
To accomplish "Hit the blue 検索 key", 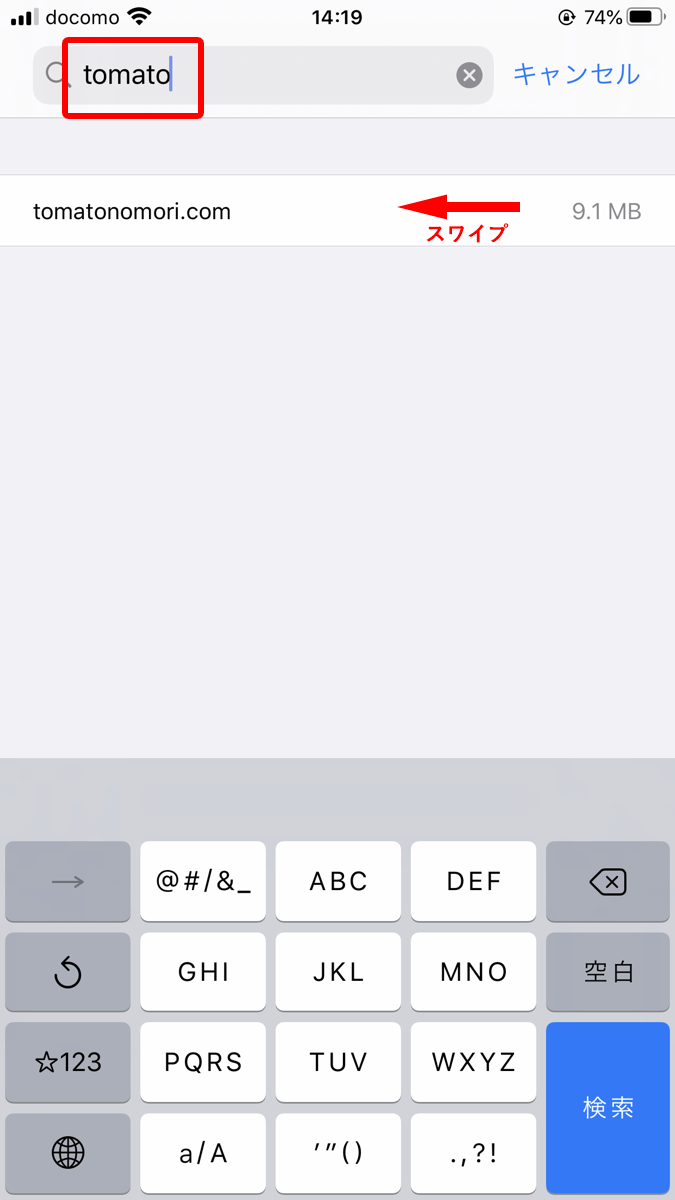I will pyautogui.click(x=608, y=1108).
